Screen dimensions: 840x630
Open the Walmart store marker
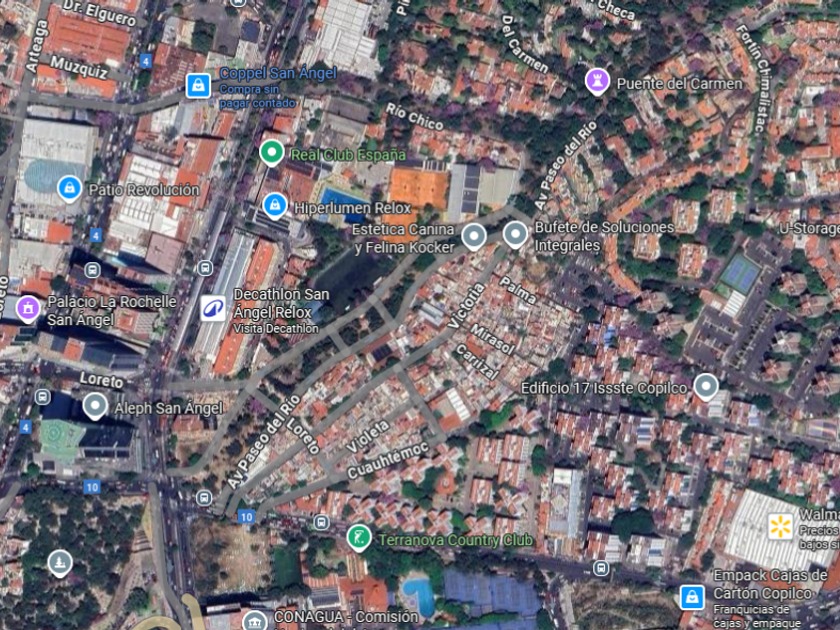(x=780, y=526)
